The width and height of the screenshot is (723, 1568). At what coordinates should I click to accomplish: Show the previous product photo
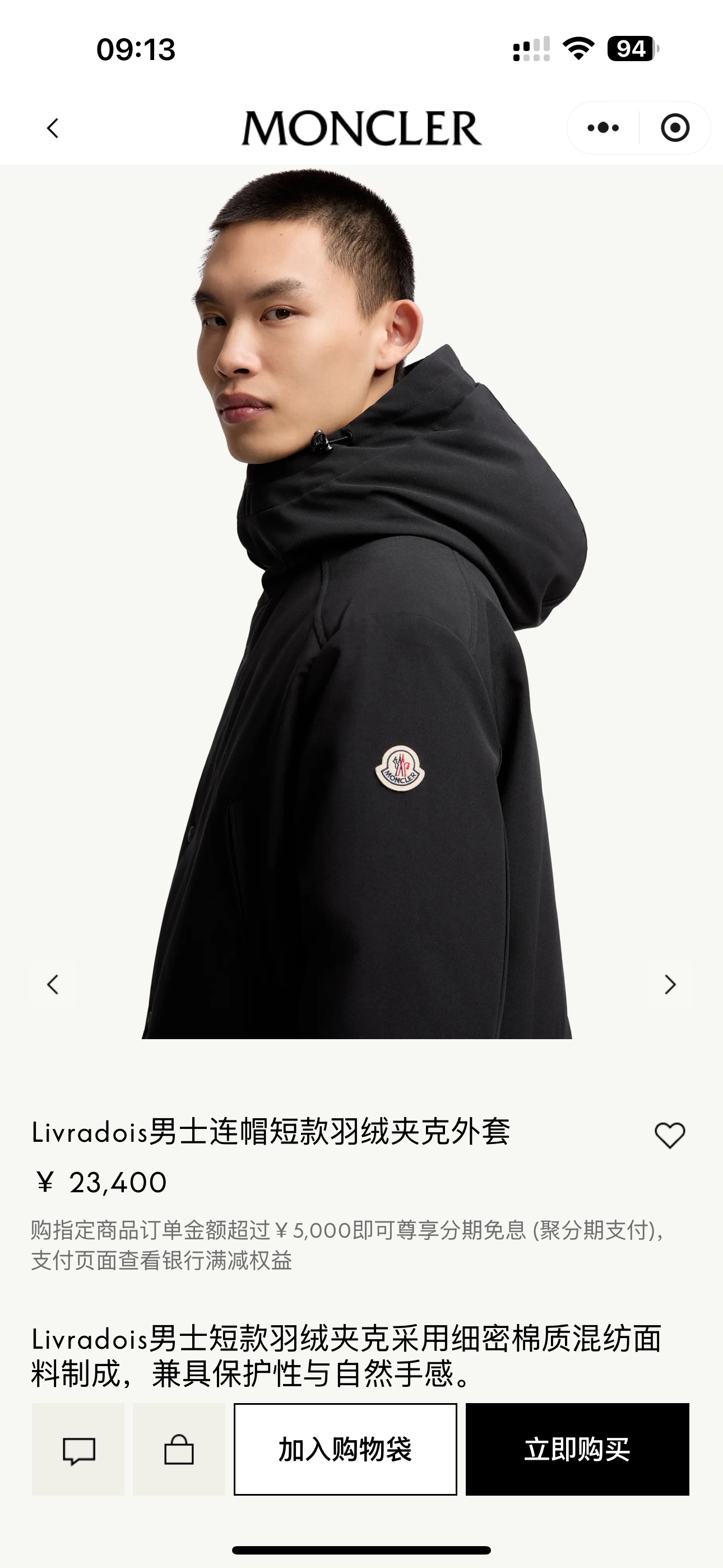53,984
